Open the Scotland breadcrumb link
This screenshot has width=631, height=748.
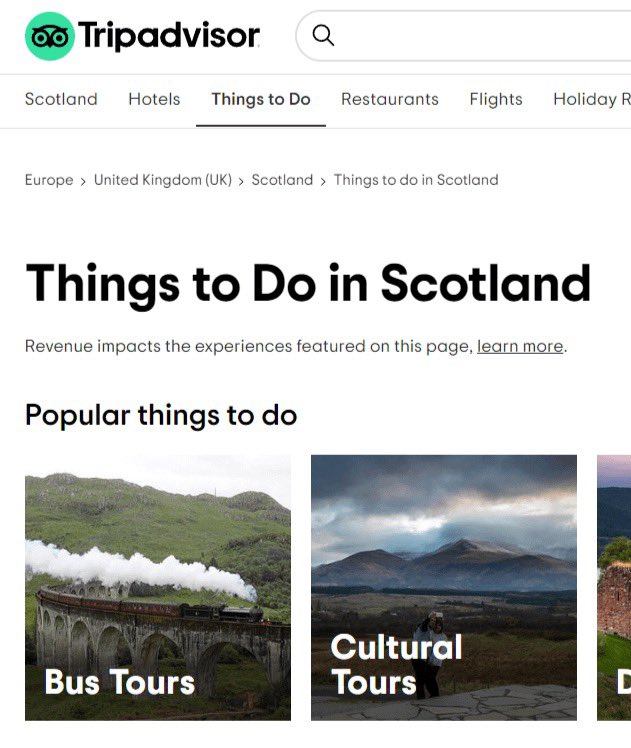point(282,180)
